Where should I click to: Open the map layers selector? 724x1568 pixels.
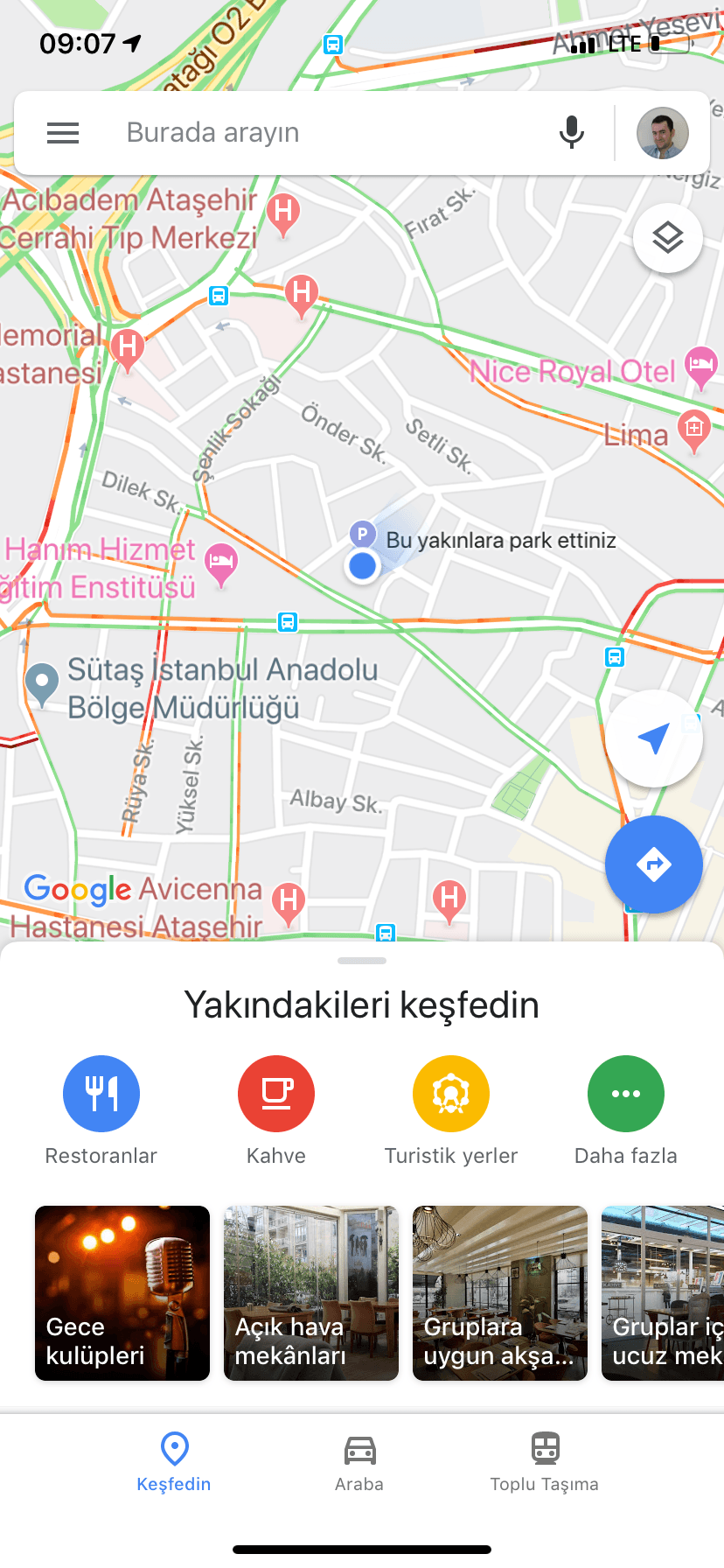pos(667,237)
